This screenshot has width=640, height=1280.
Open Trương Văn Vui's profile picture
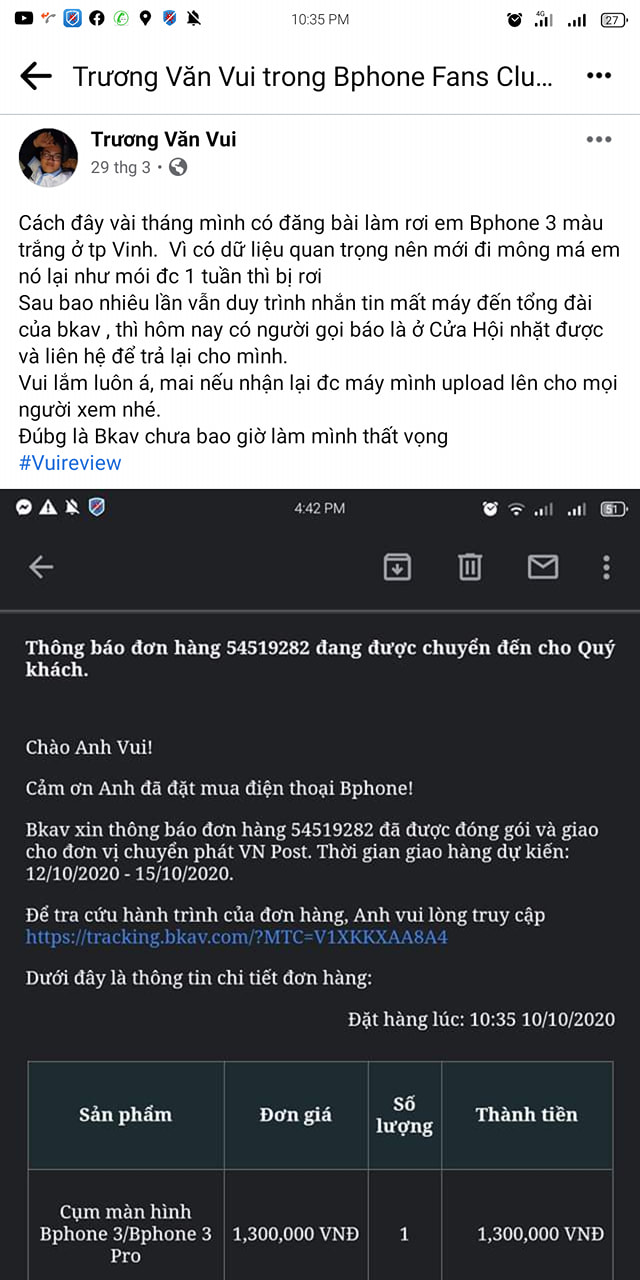tap(48, 157)
